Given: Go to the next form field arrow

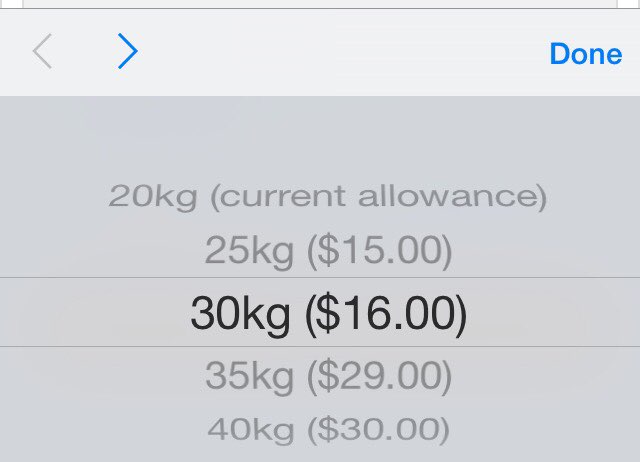Looking at the screenshot, I should coord(127,52).
